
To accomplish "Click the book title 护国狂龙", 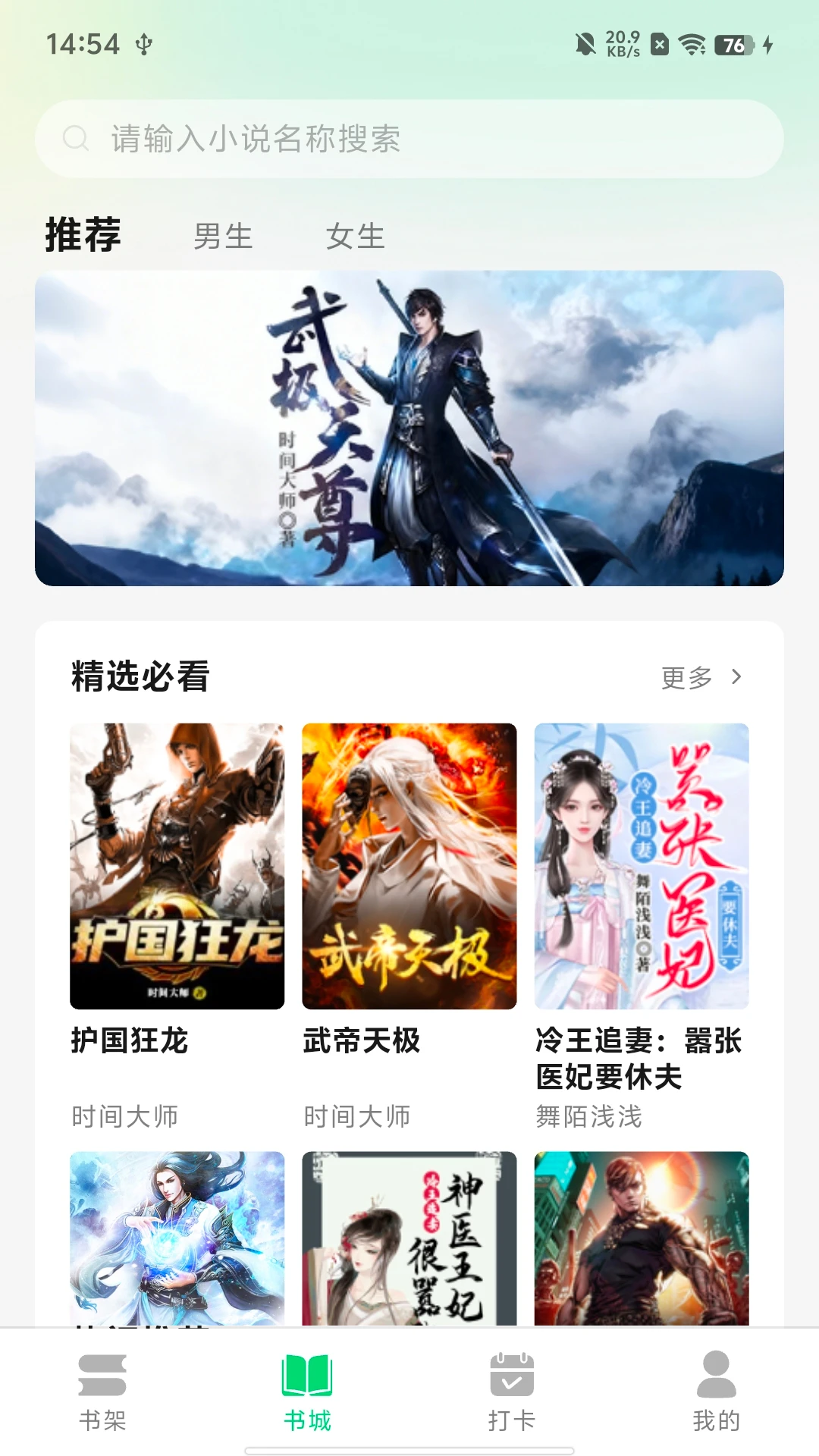I will pyautogui.click(x=130, y=1043).
